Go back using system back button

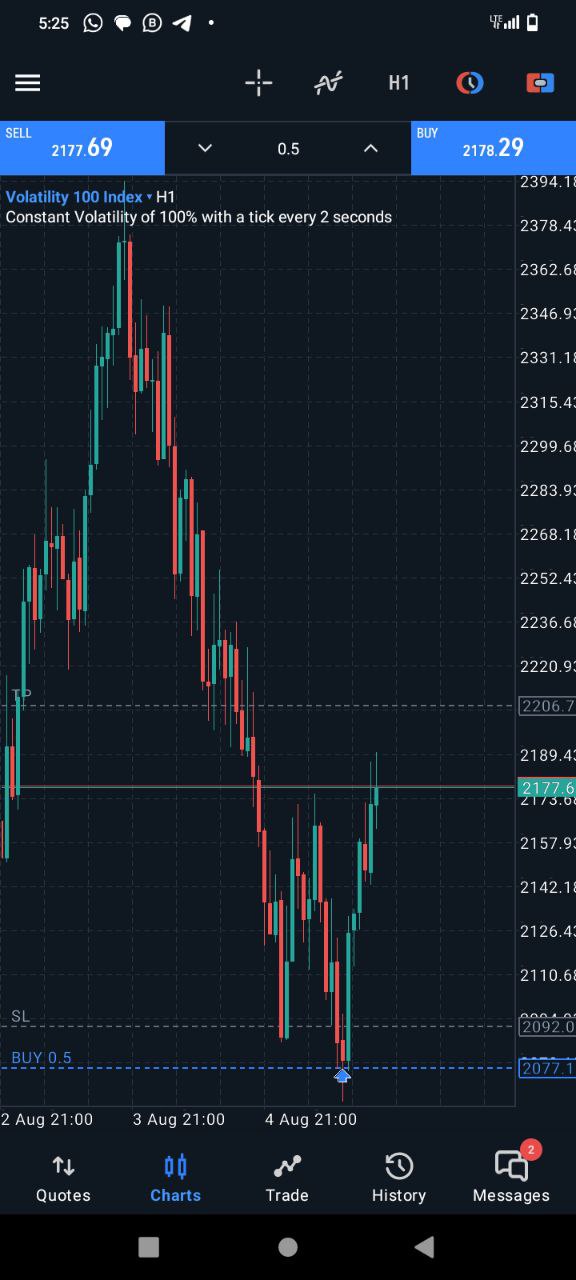[x=424, y=1247]
